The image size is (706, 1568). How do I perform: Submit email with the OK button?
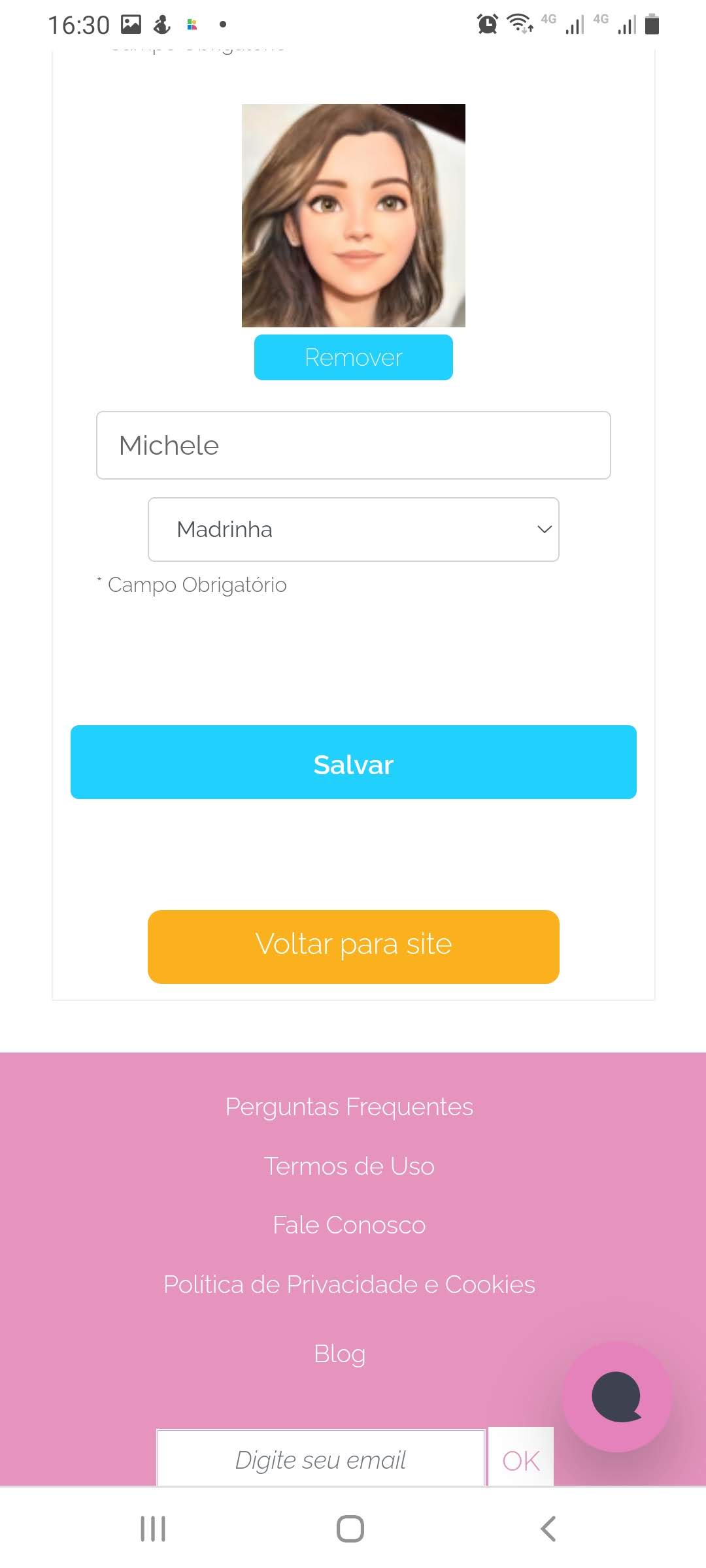[521, 1460]
